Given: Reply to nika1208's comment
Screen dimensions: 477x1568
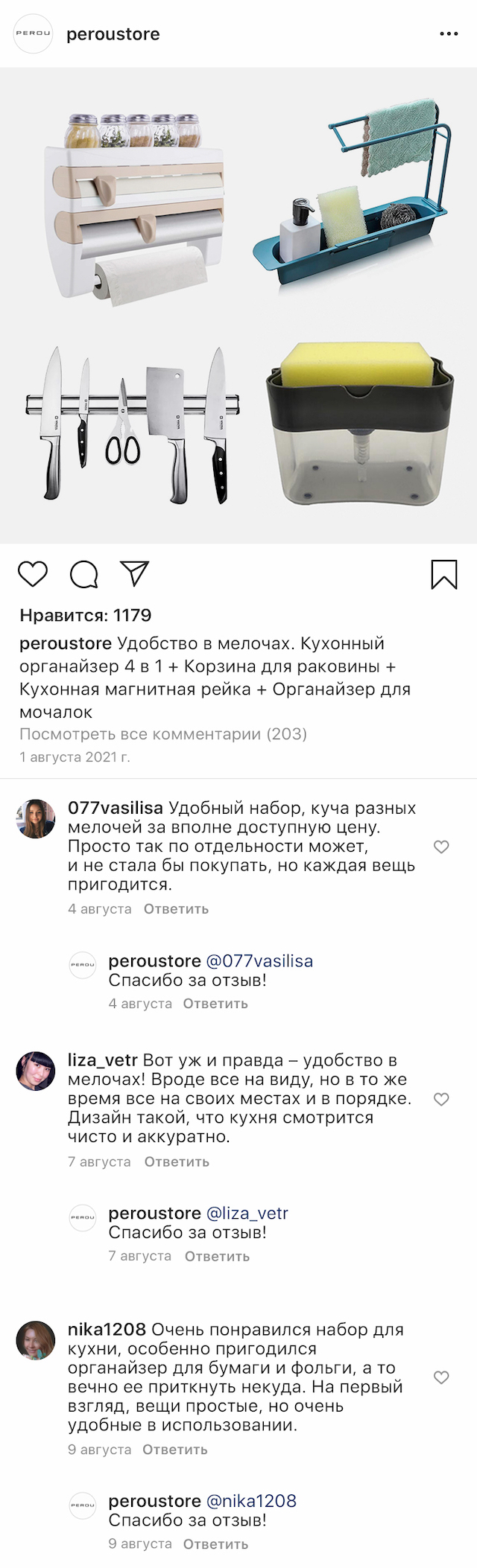Looking at the screenshot, I should pos(175,1450).
